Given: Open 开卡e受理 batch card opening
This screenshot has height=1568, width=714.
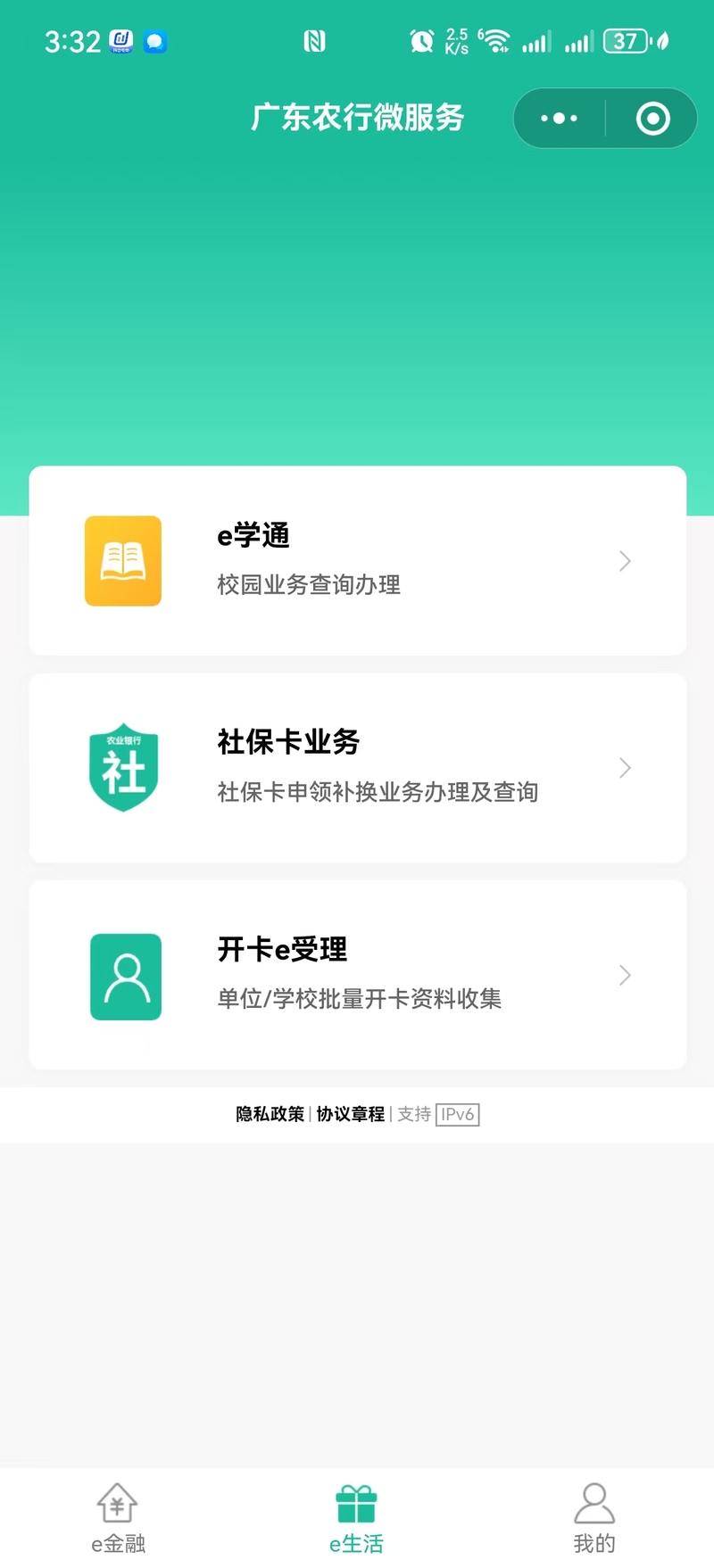Looking at the screenshot, I should pos(358,975).
